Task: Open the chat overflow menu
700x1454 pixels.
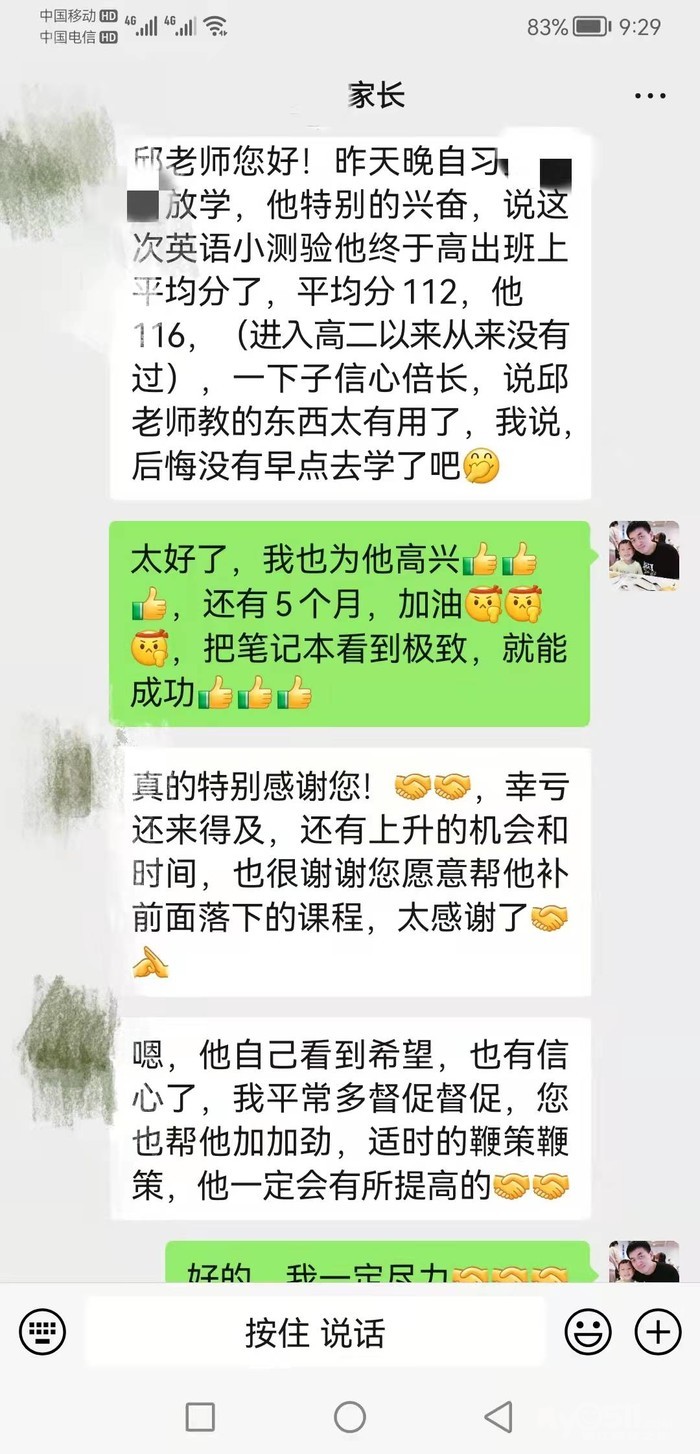Action: click(x=650, y=95)
